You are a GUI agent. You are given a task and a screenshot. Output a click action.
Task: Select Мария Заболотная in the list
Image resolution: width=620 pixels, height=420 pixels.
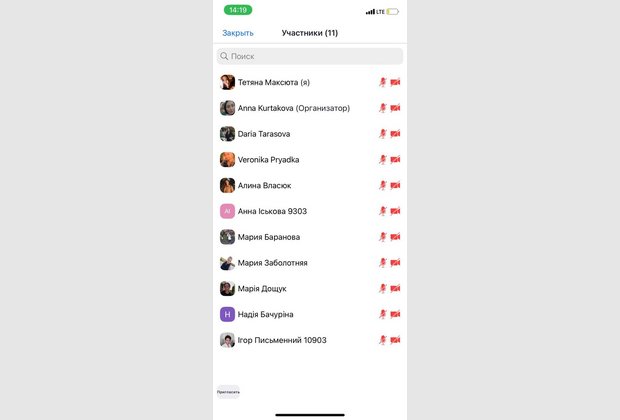[270, 263]
